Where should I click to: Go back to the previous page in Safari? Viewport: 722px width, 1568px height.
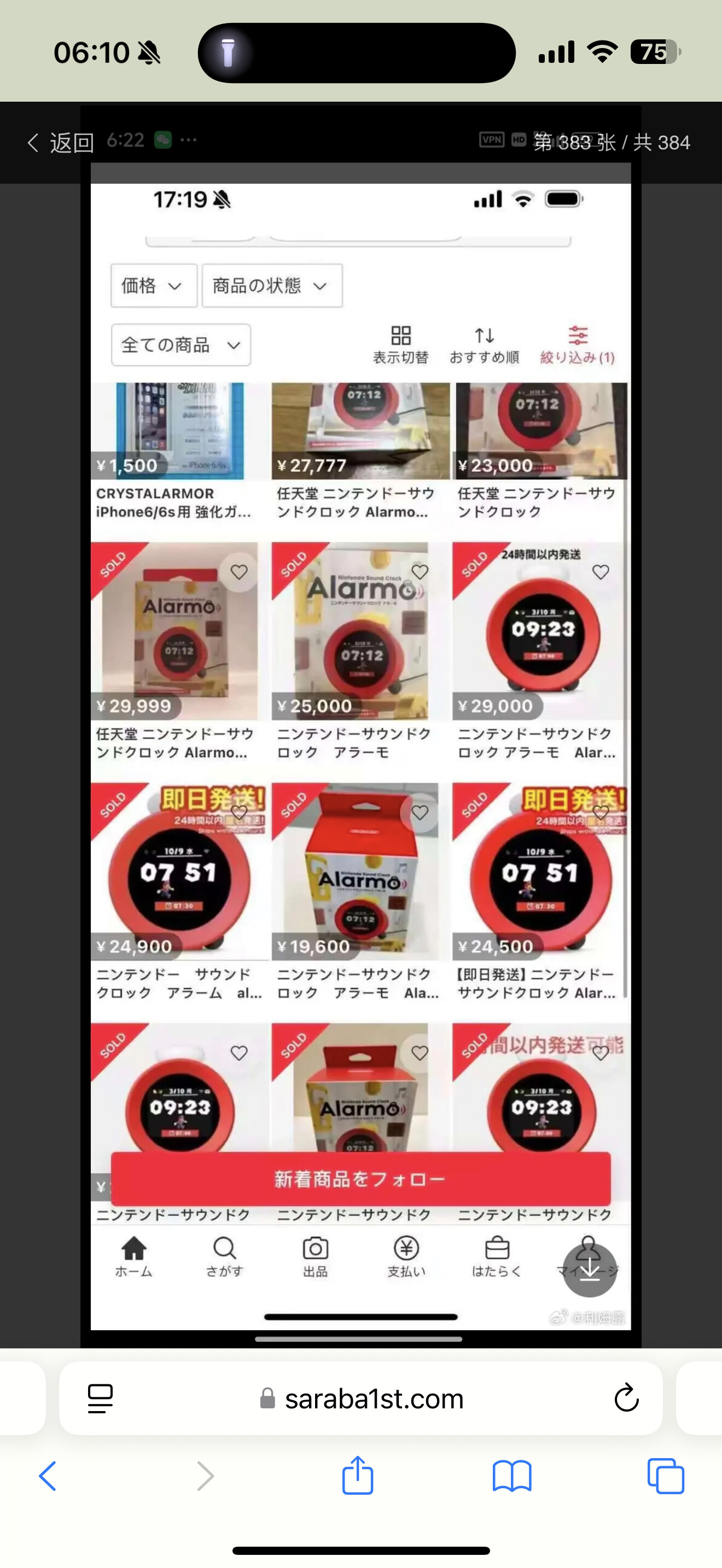pyautogui.click(x=48, y=1476)
